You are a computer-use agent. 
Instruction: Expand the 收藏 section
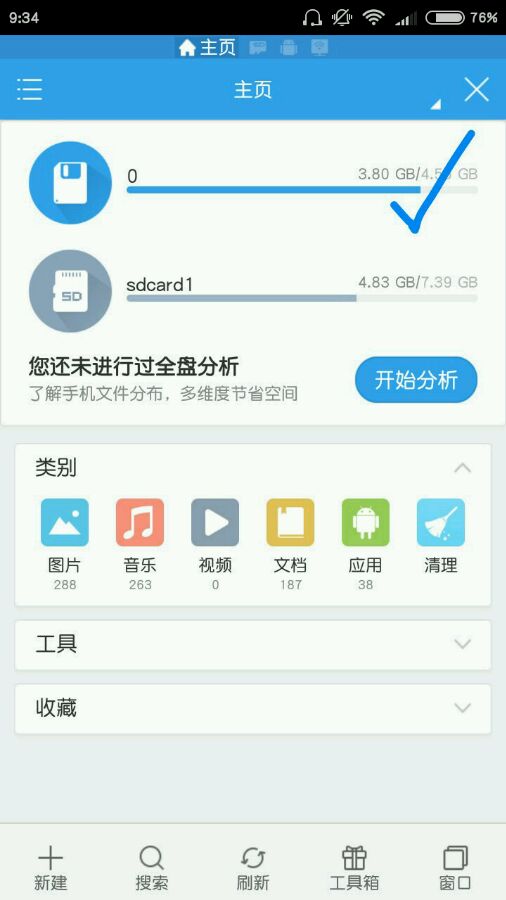(x=253, y=708)
